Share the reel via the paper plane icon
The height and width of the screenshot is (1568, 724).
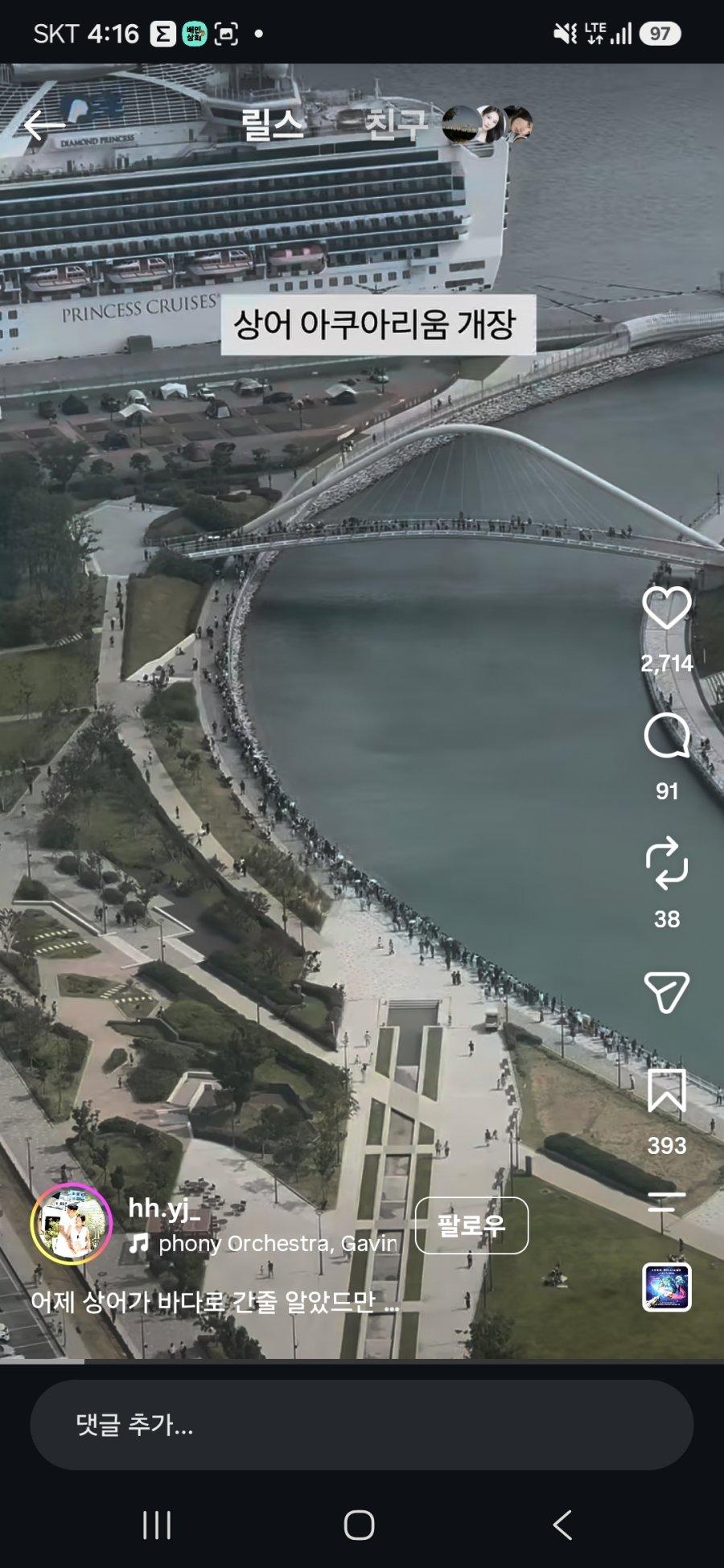(x=667, y=992)
